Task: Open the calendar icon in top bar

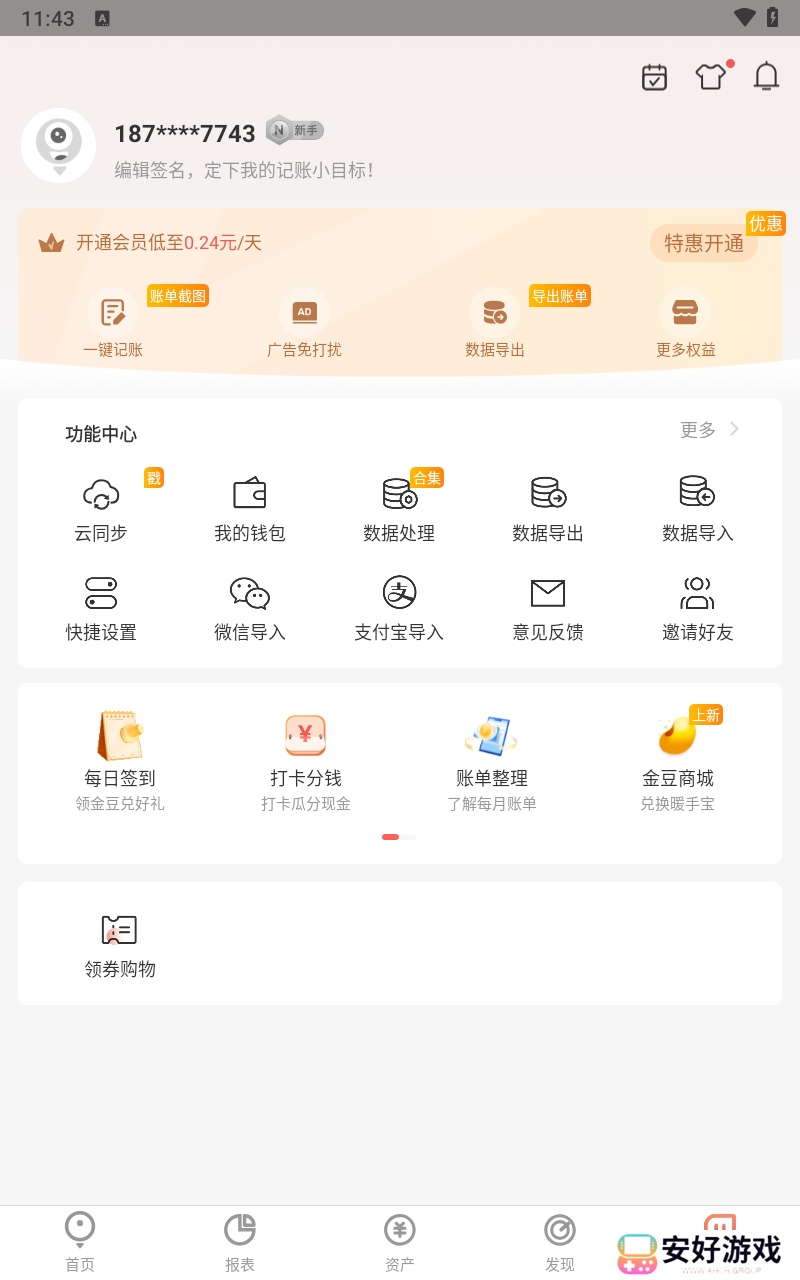Action: pos(654,76)
